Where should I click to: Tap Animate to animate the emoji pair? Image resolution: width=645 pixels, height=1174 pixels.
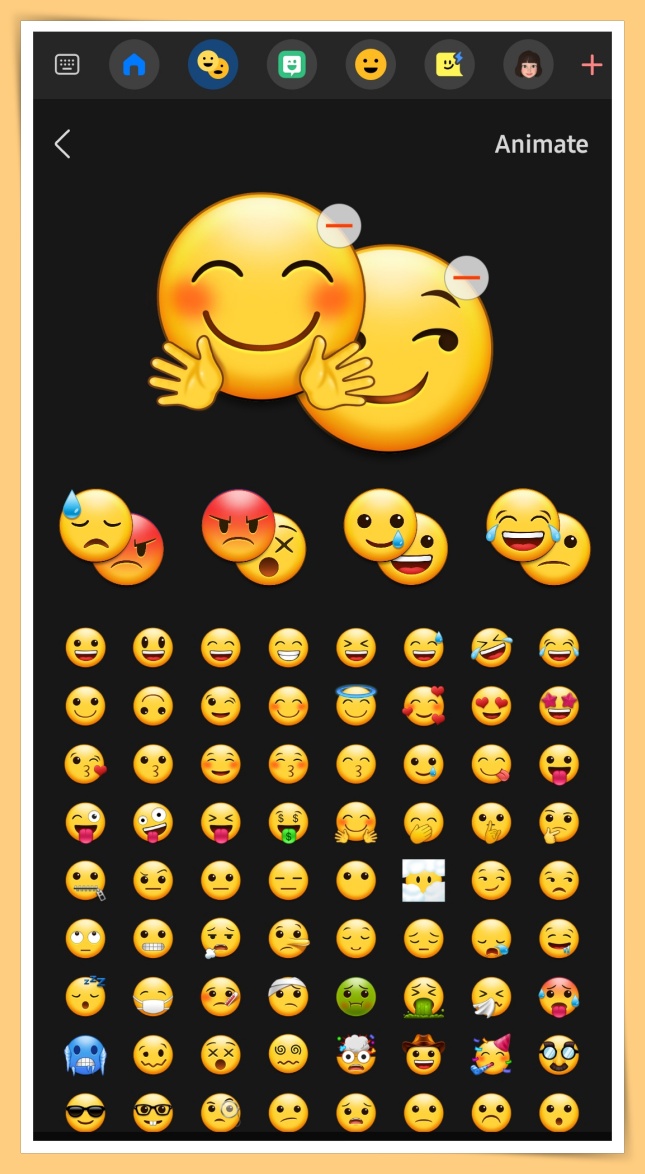(541, 144)
